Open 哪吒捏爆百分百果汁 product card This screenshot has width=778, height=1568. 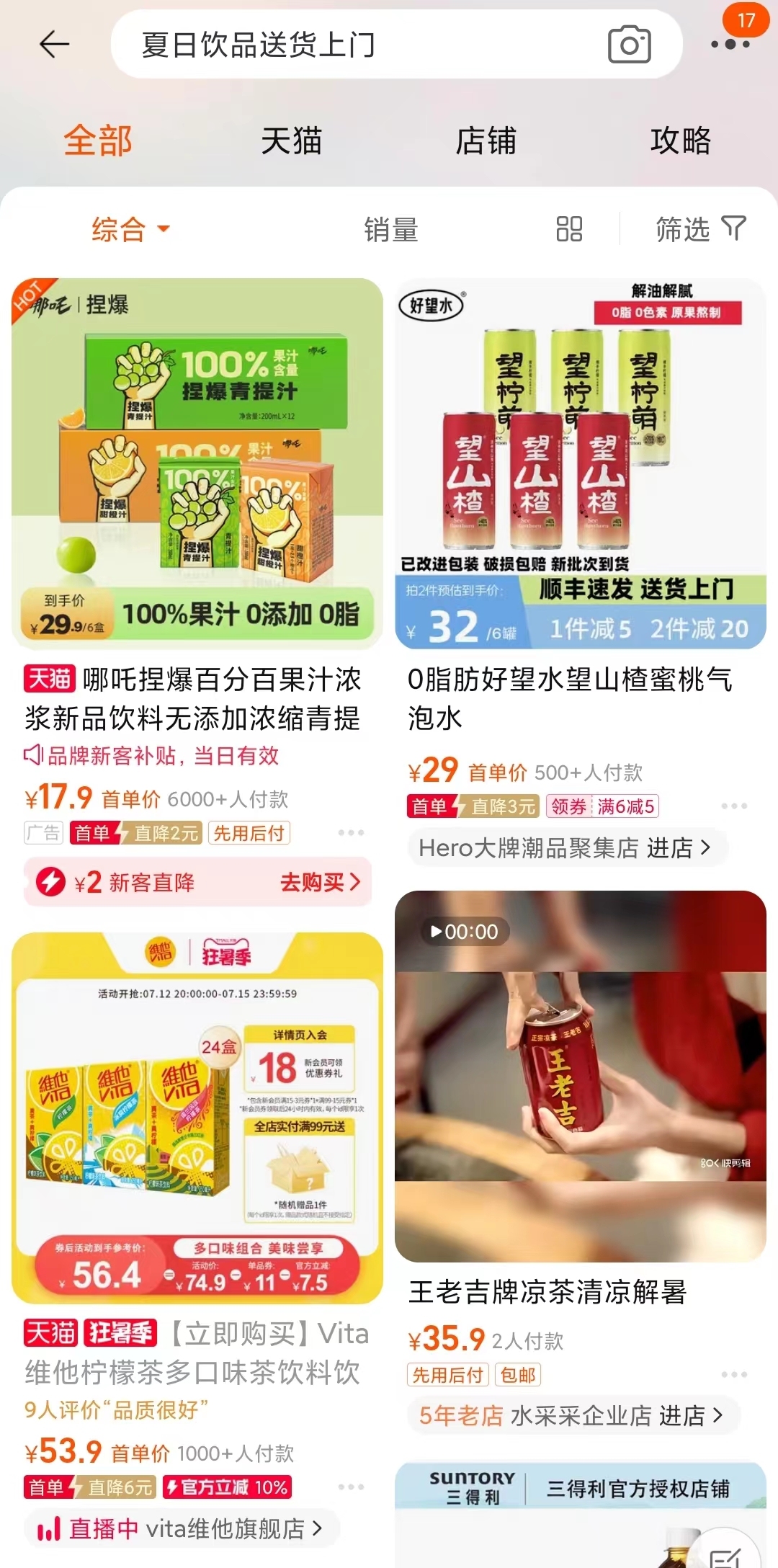[x=197, y=465]
